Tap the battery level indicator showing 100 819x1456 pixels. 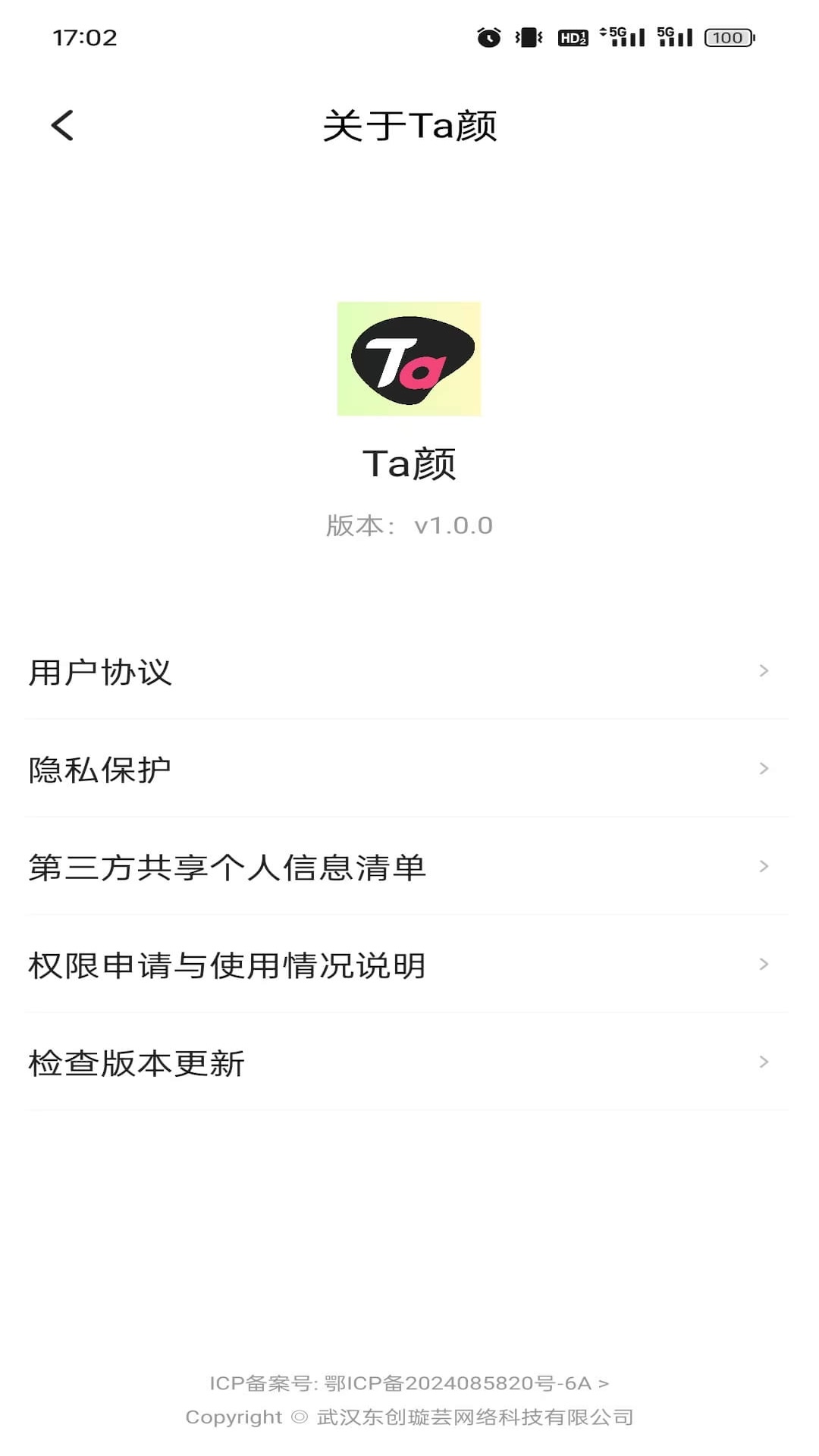tap(726, 37)
